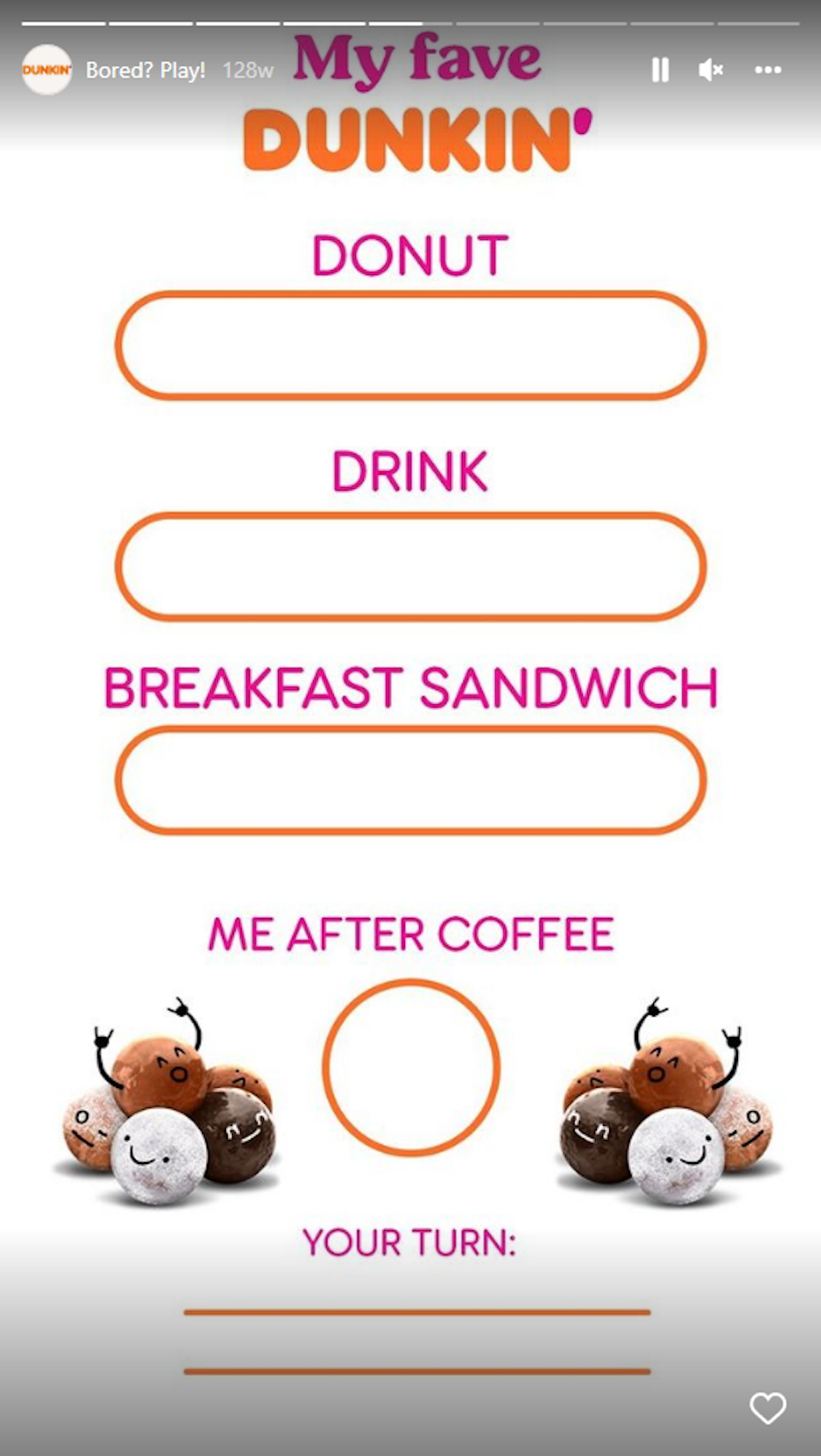Open the three-dot more options menu
Image resolution: width=821 pixels, height=1456 pixels.
tap(768, 70)
